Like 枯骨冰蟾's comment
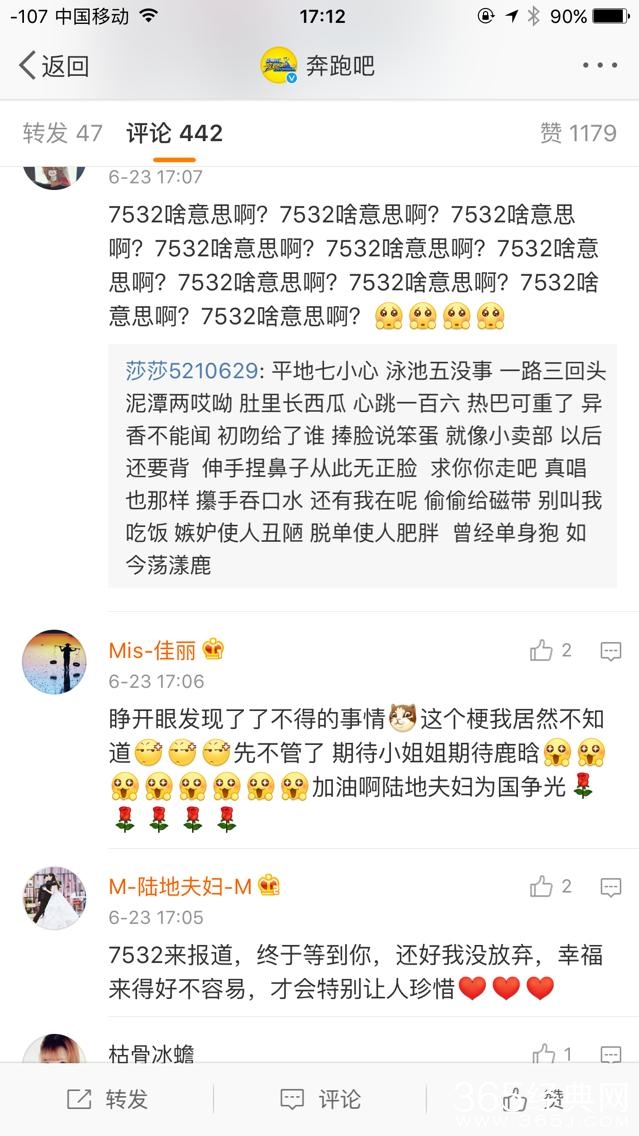Image resolution: width=639 pixels, height=1136 pixels. click(x=552, y=1053)
